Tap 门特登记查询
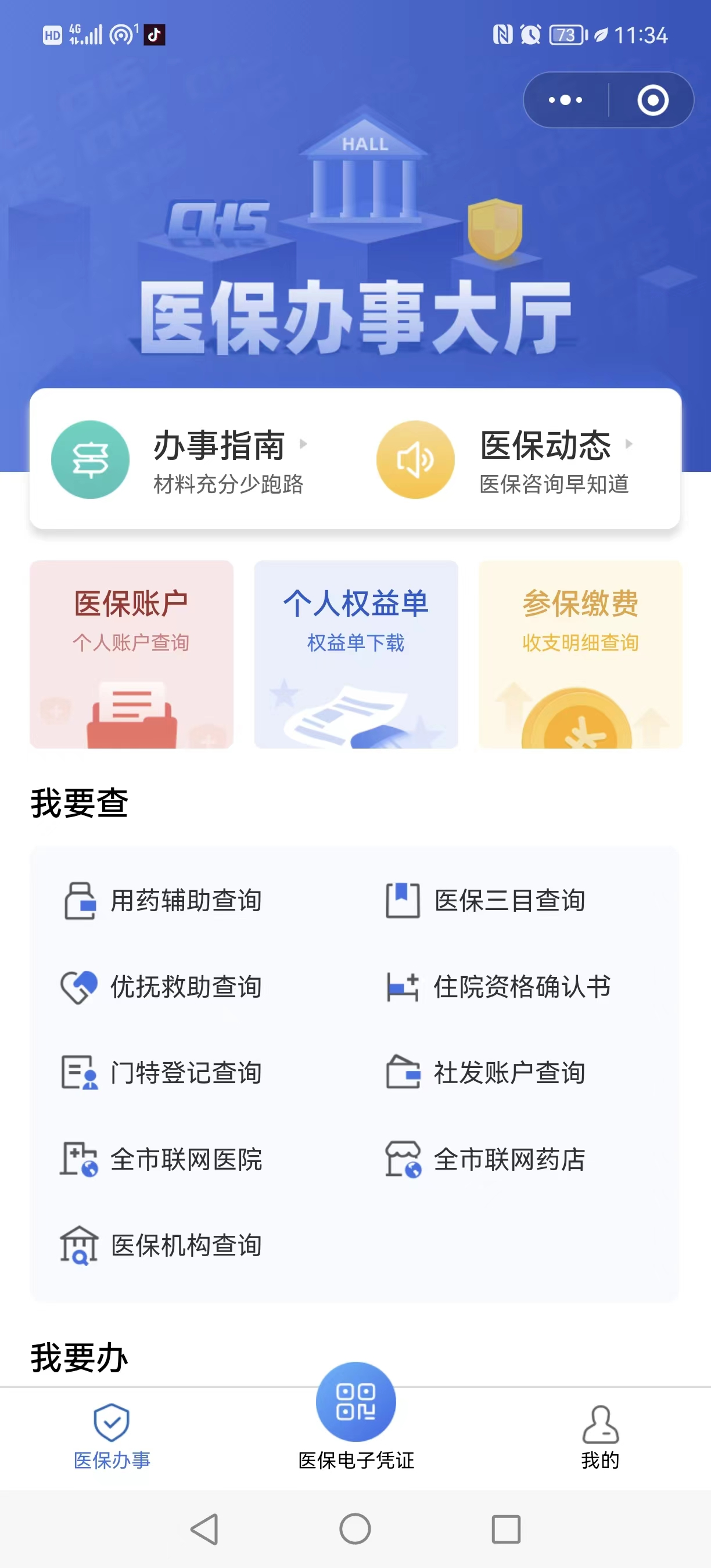711x1568 pixels. coord(164,1073)
